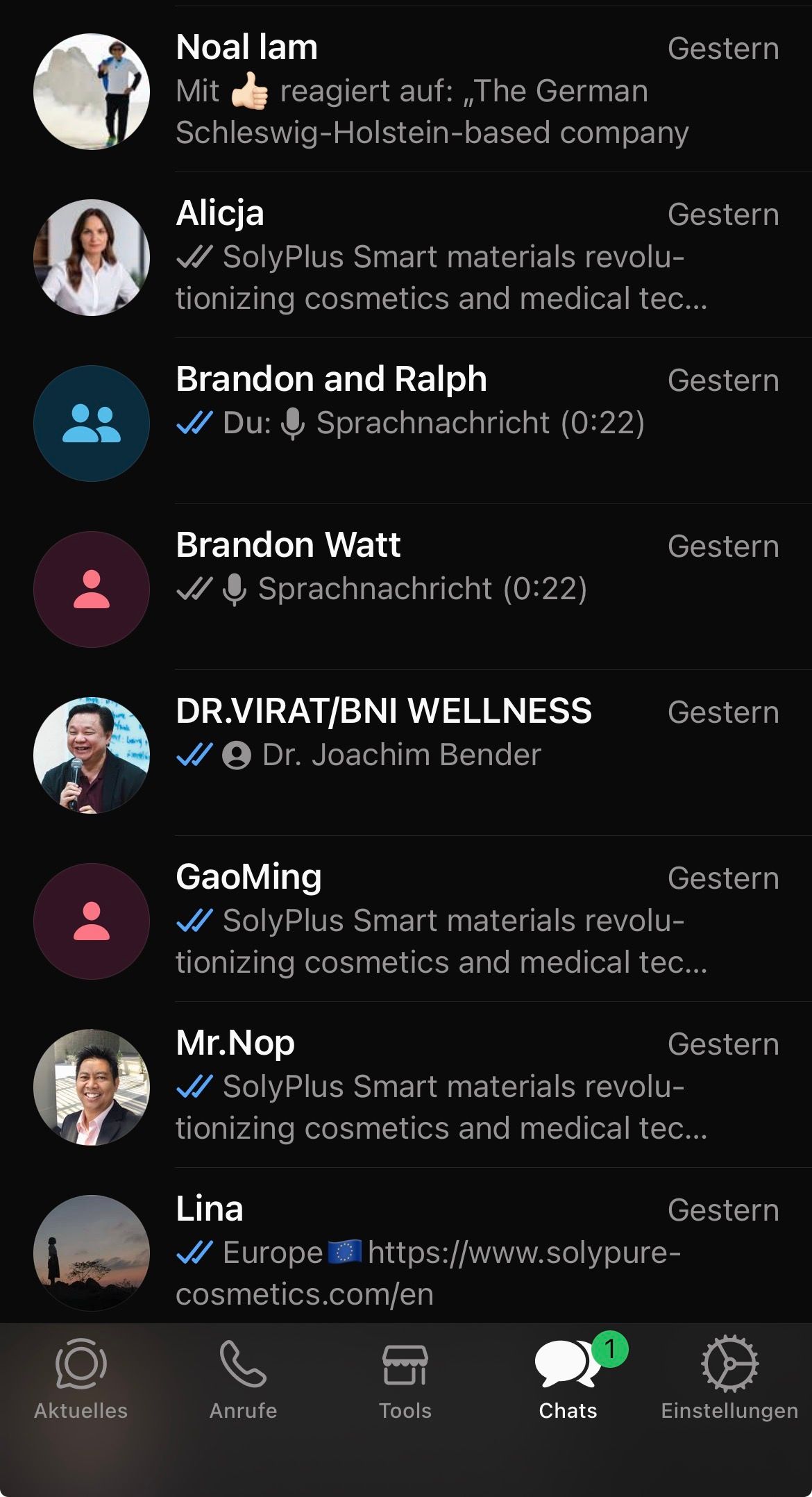View Alicja's profile picture
The width and height of the screenshot is (812, 1497).
(92, 258)
